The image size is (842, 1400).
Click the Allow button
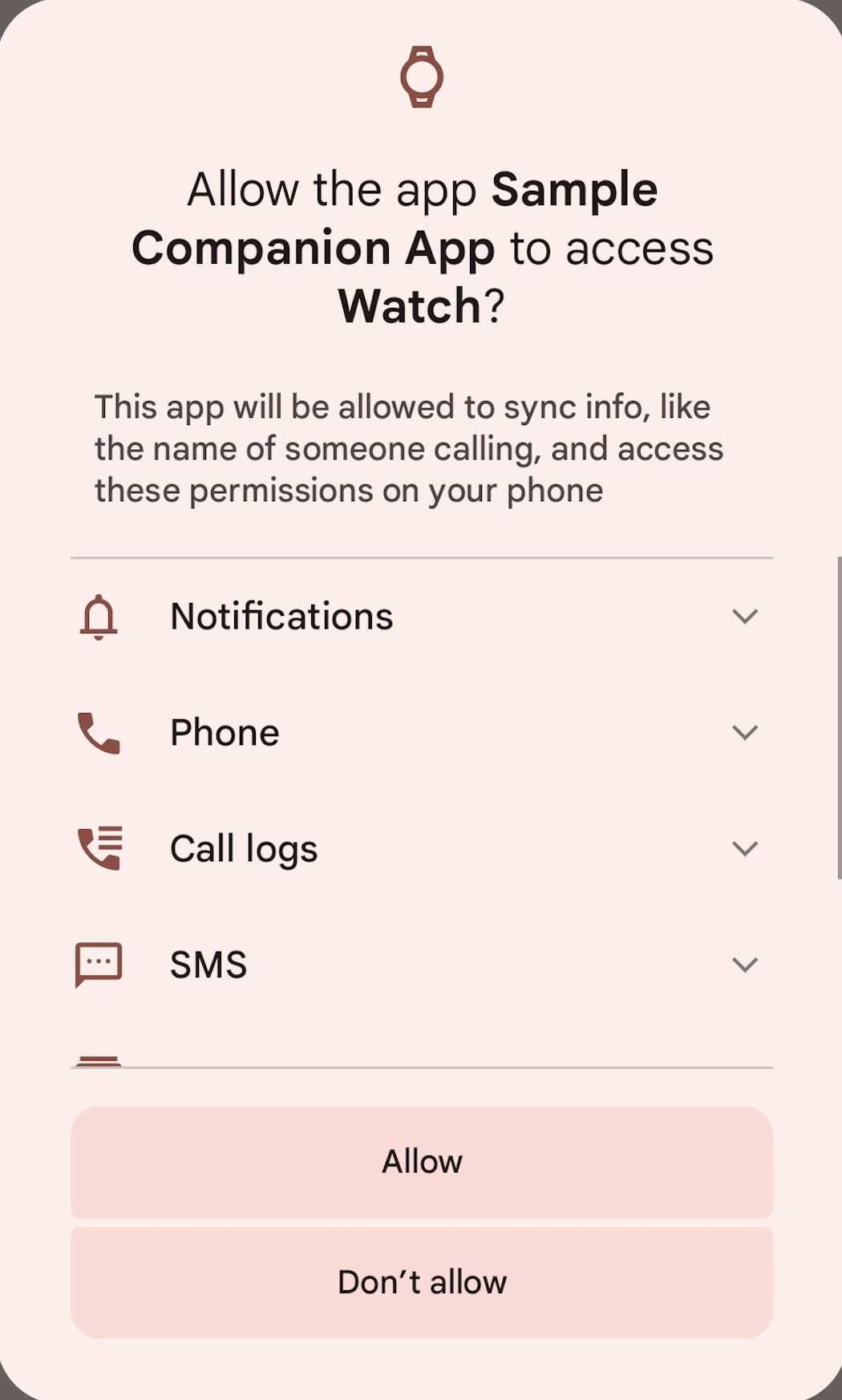(x=422, y=1163)
